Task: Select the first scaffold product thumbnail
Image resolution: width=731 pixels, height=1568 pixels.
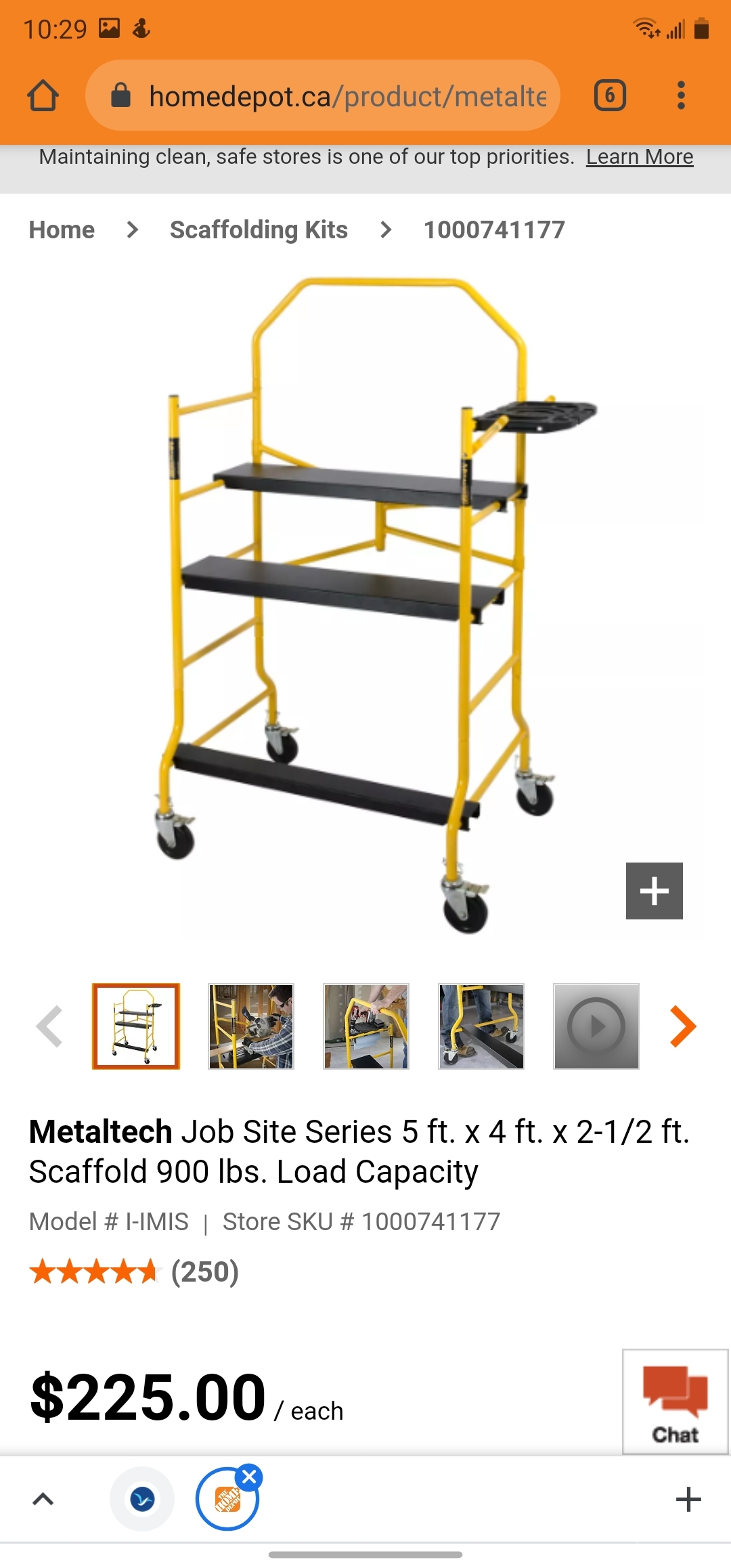Action: pos(136,1026)
